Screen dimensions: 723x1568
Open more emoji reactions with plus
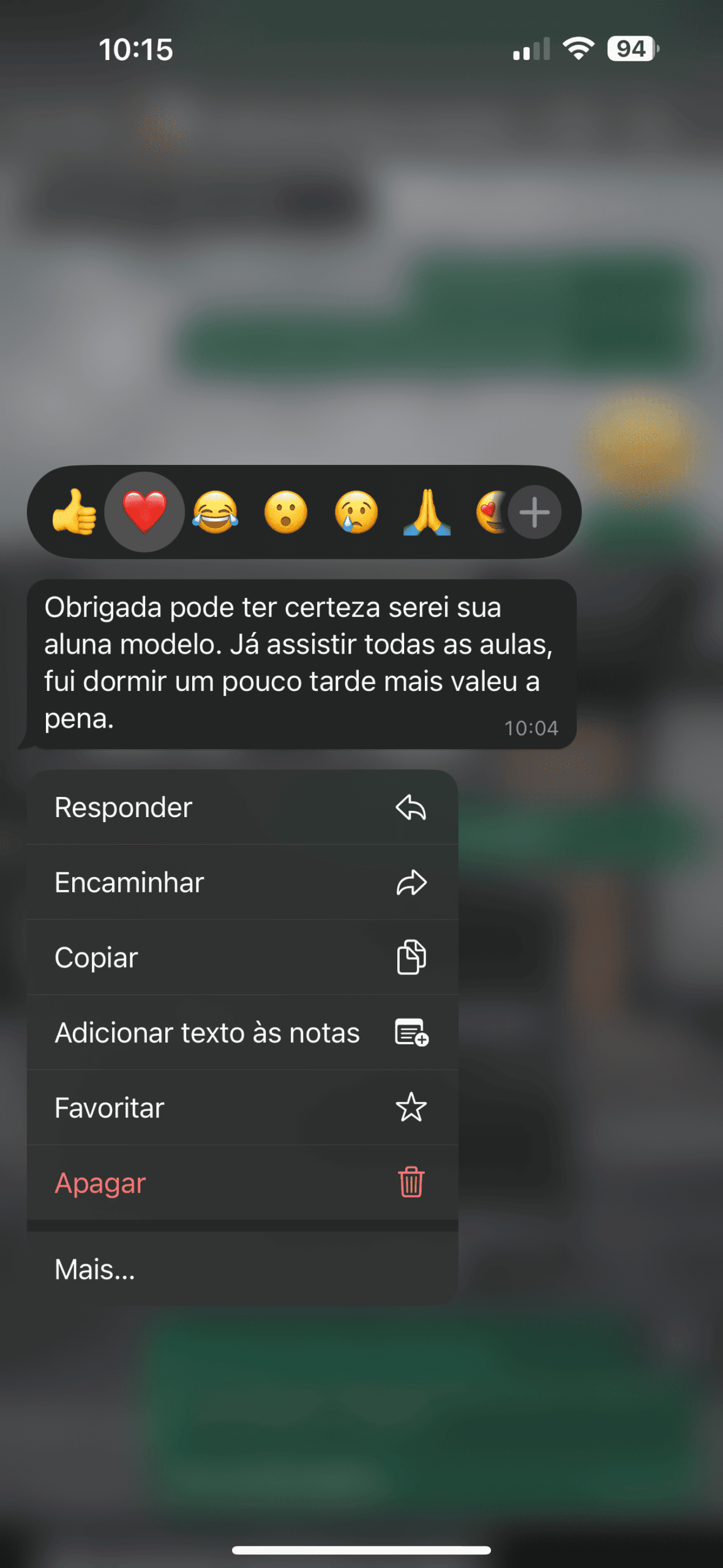point(534,512)
